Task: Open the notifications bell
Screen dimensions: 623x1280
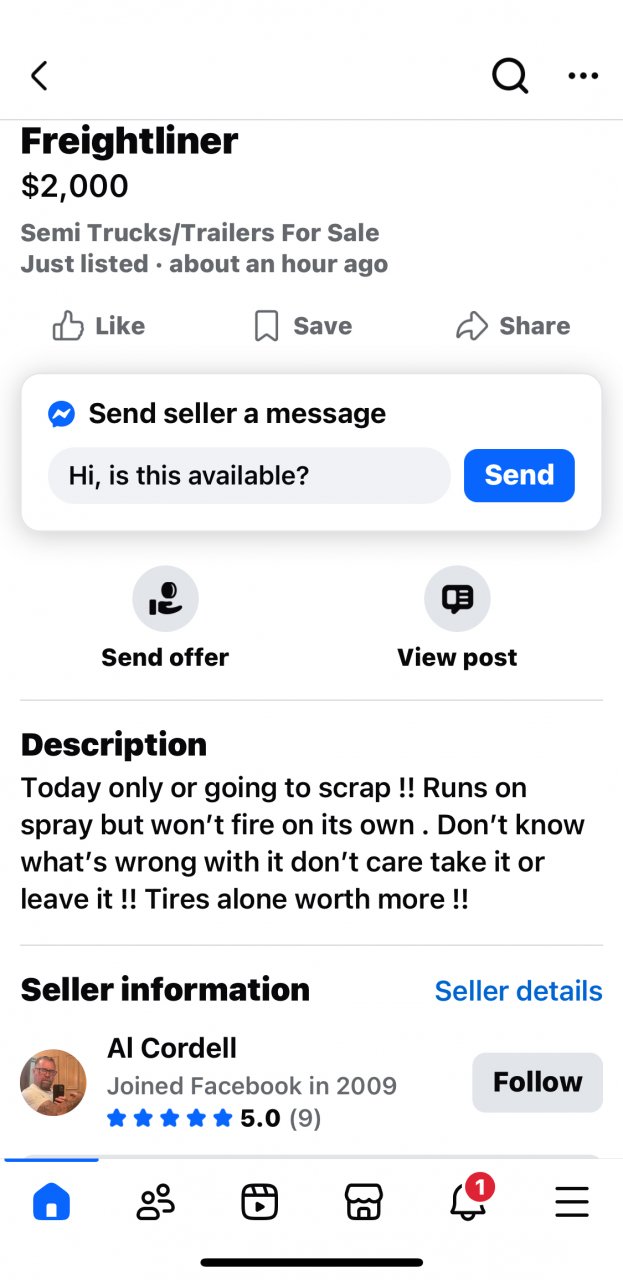Action: (467, 1202)
